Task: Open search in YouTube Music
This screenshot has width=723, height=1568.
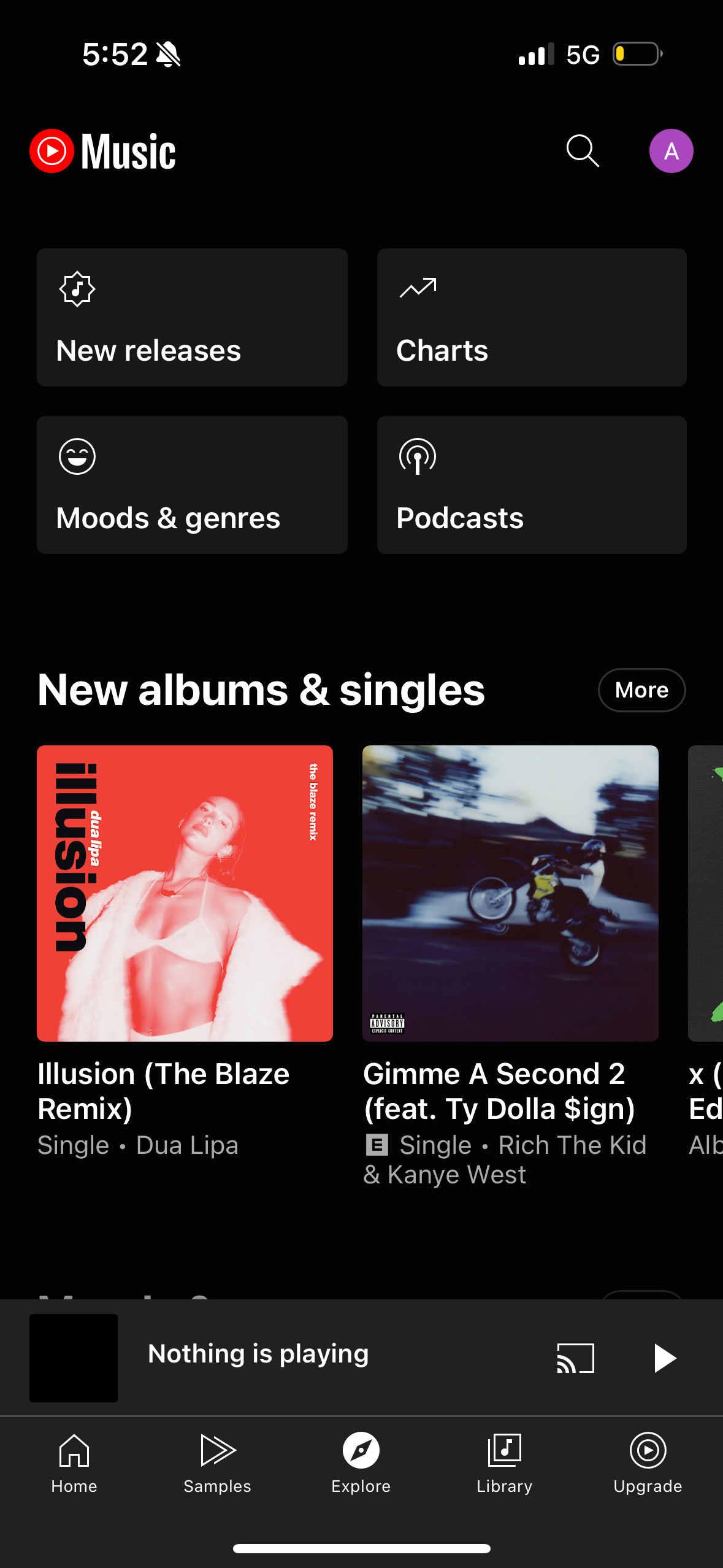Action: pyautogui.click(x=581, y=150)
